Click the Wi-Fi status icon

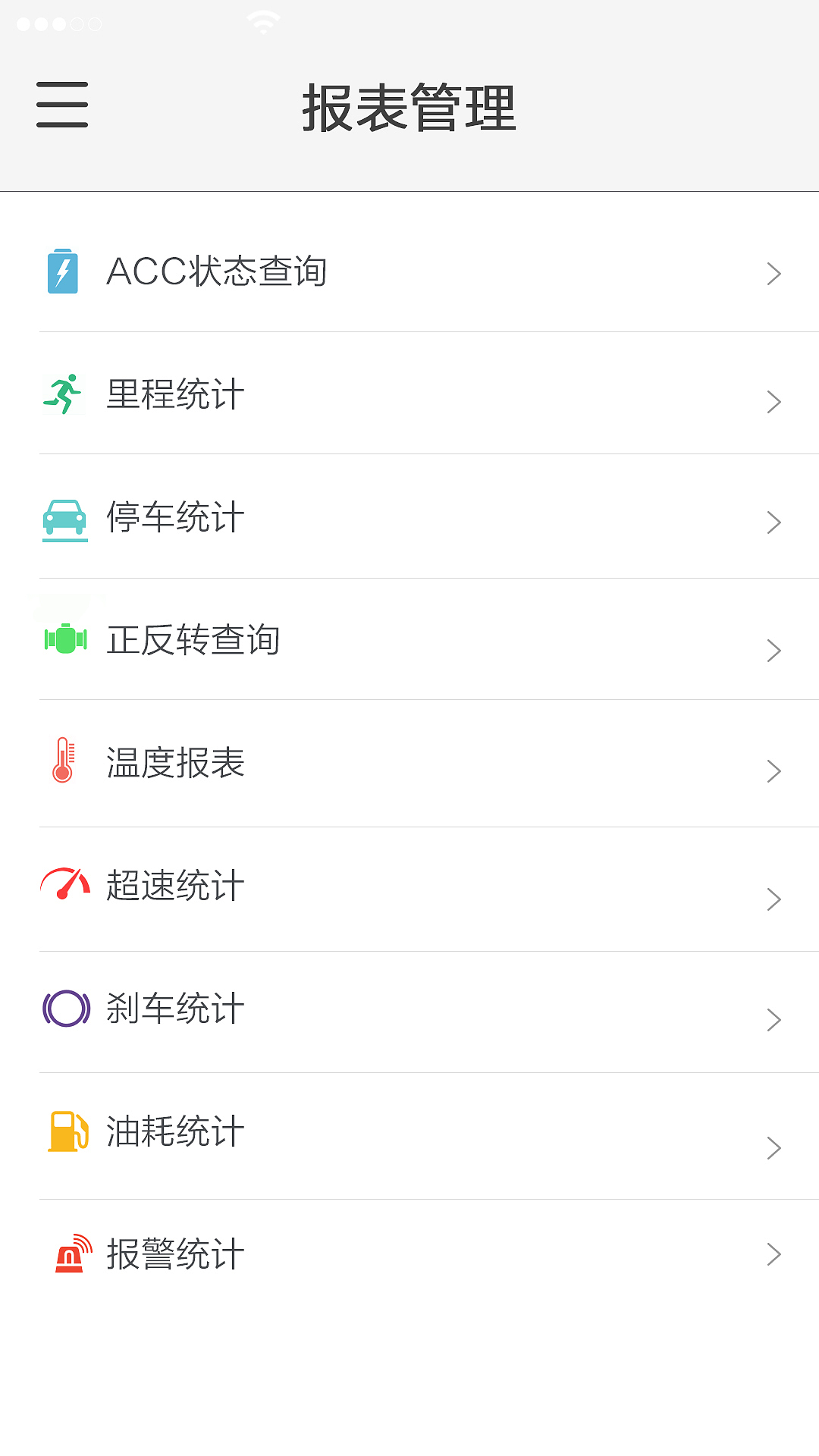[263, 21]
